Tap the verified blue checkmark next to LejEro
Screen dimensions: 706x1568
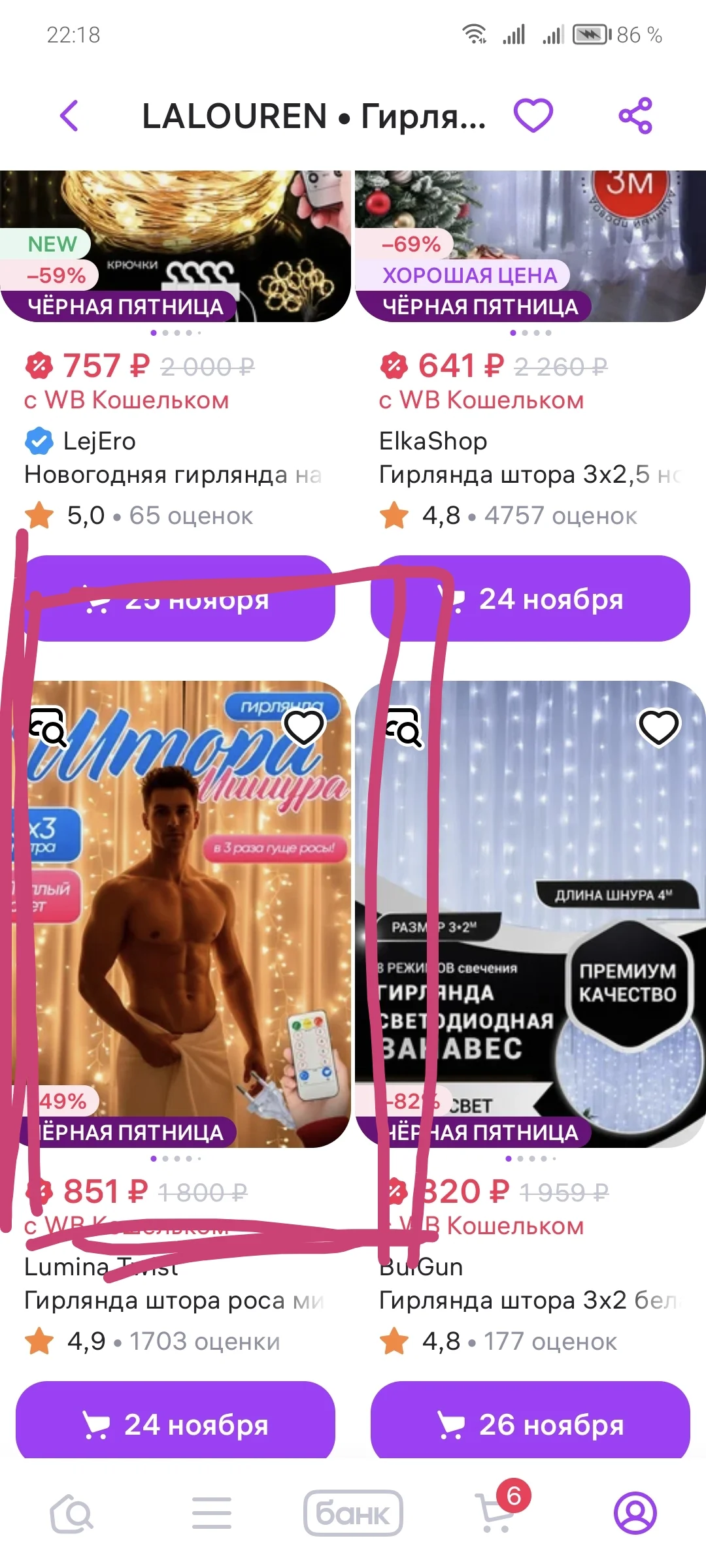tap(38, 441)
